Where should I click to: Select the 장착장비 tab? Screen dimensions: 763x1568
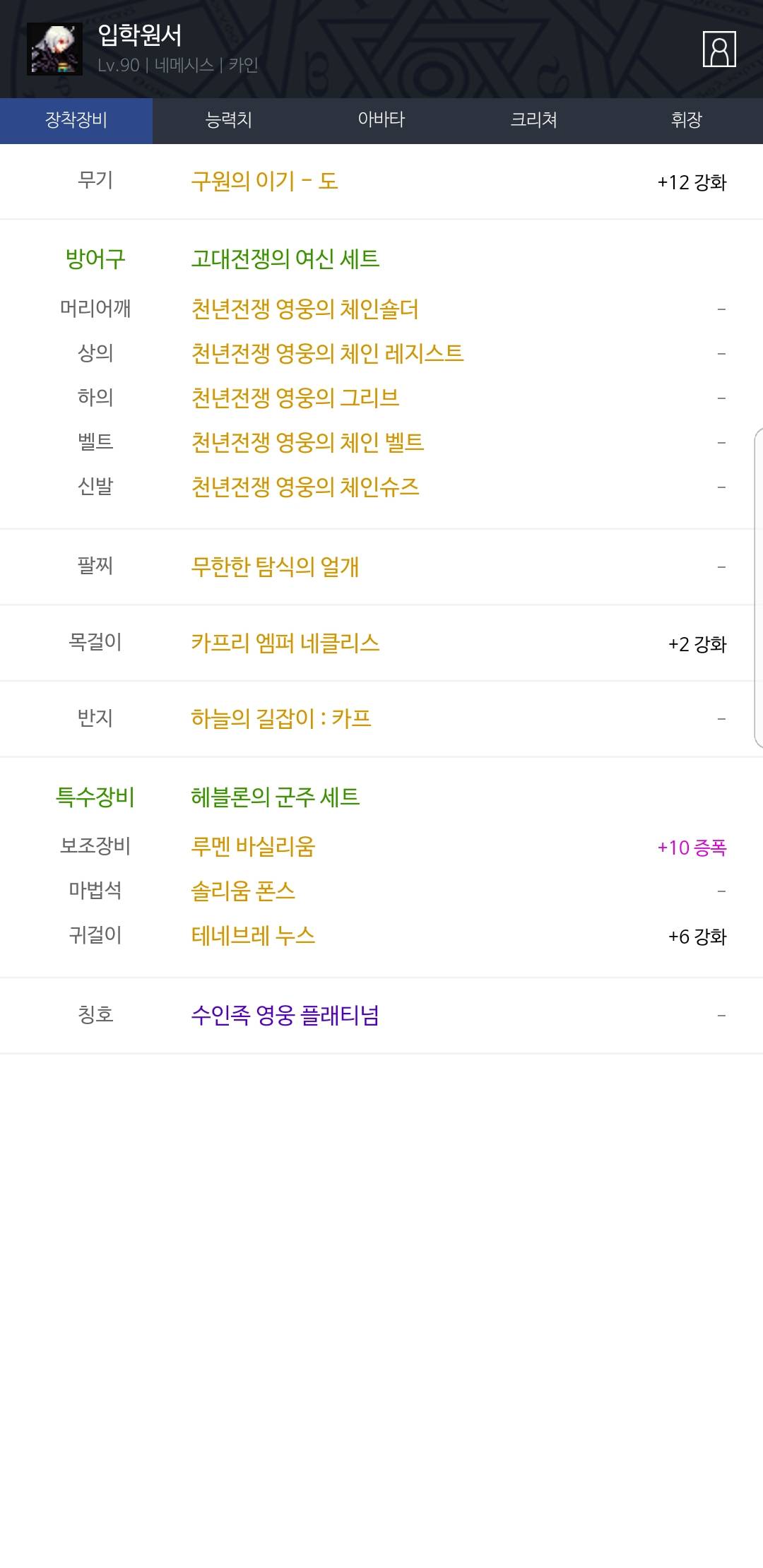pos(76,120)
